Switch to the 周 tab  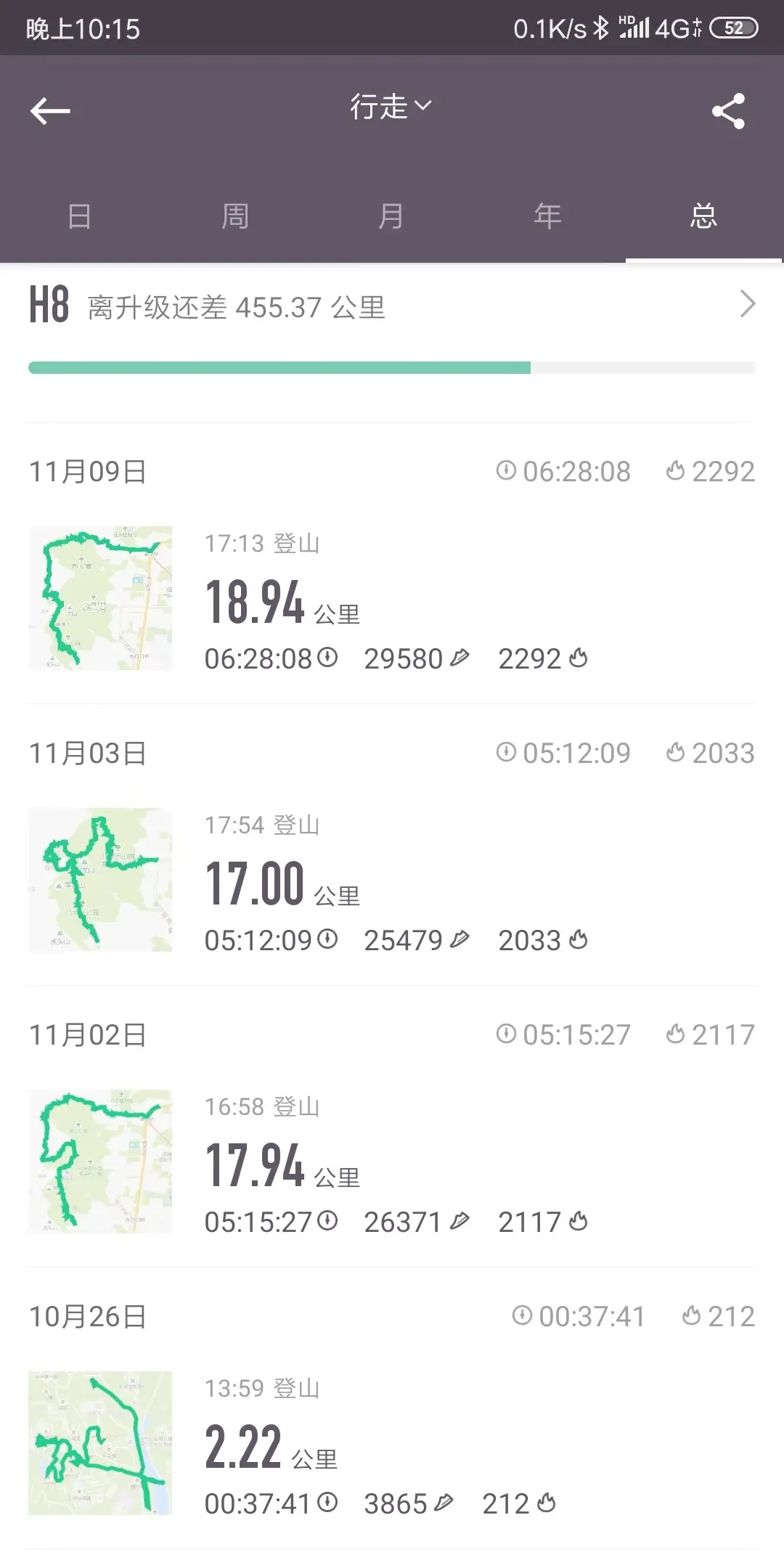235,216
